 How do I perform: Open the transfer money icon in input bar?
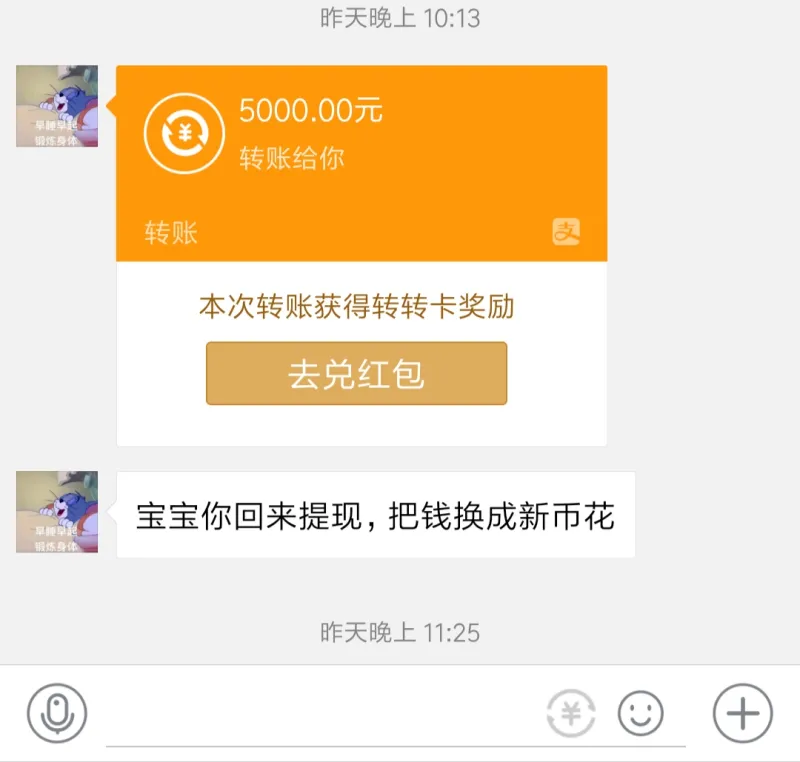point(570,714)
